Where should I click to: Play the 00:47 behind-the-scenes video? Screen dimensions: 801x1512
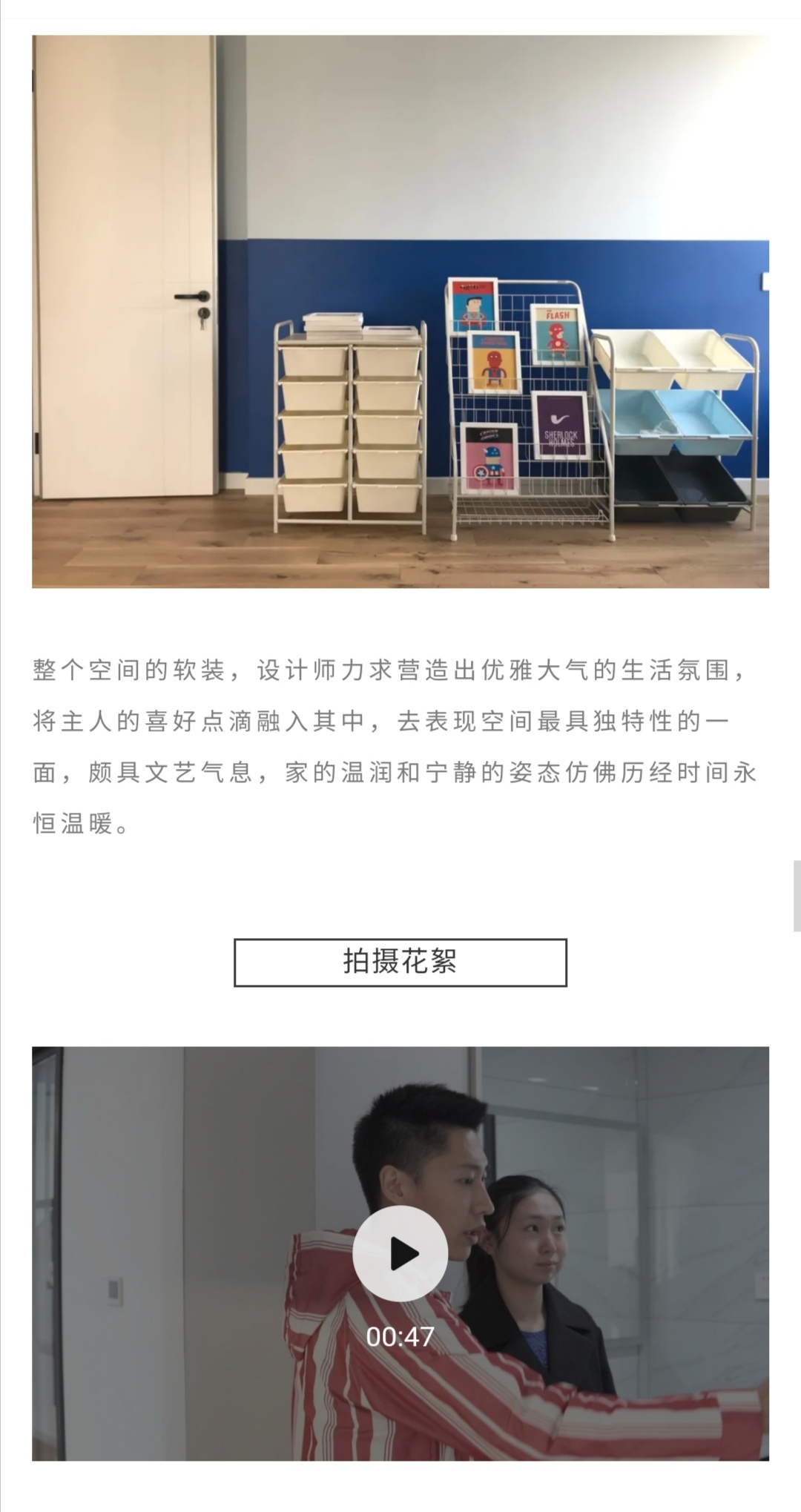[400, 1252]
